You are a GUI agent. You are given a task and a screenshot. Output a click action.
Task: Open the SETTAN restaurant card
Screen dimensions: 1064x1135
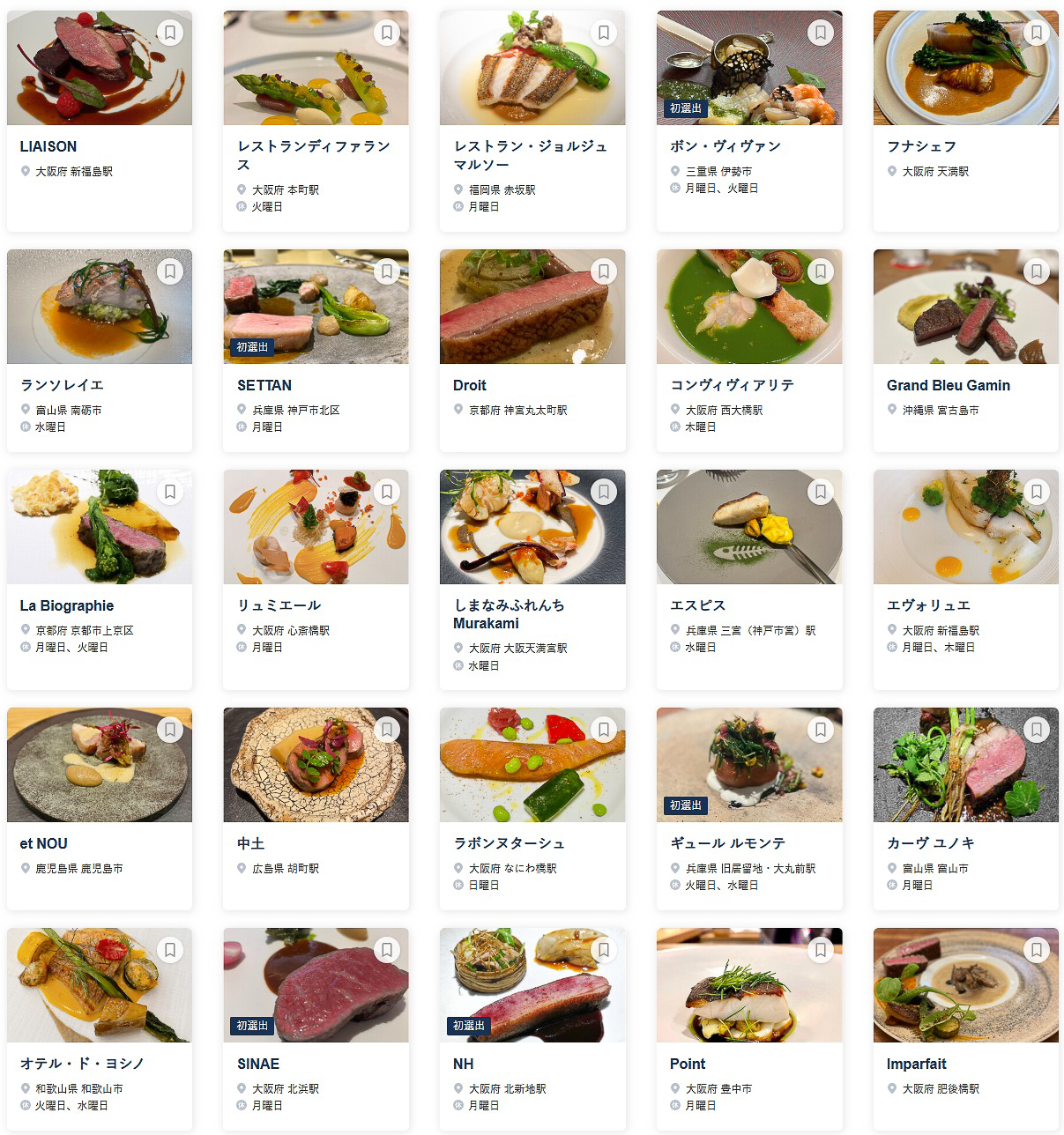pyautogui.click(x=264, y=385)
